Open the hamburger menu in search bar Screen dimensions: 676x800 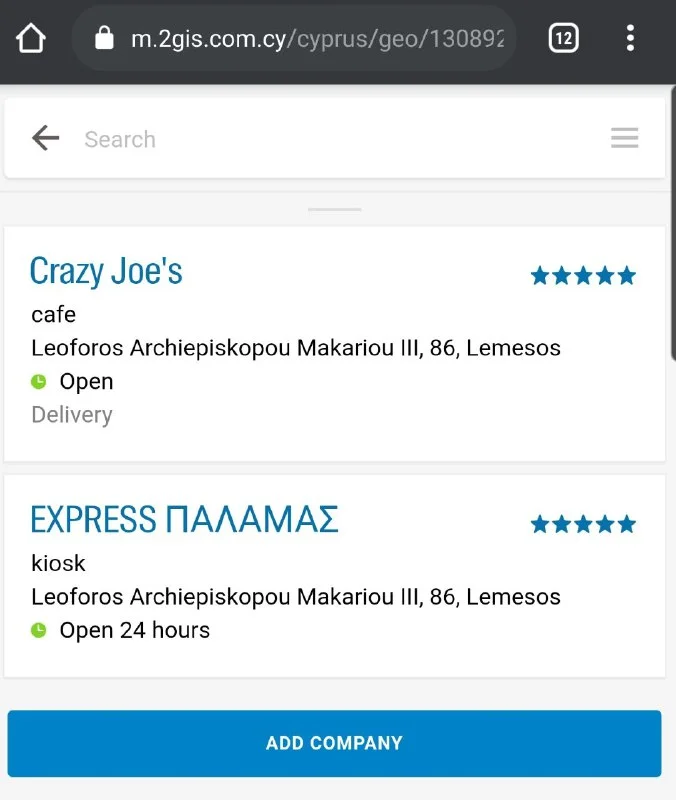tap(624, 138)
